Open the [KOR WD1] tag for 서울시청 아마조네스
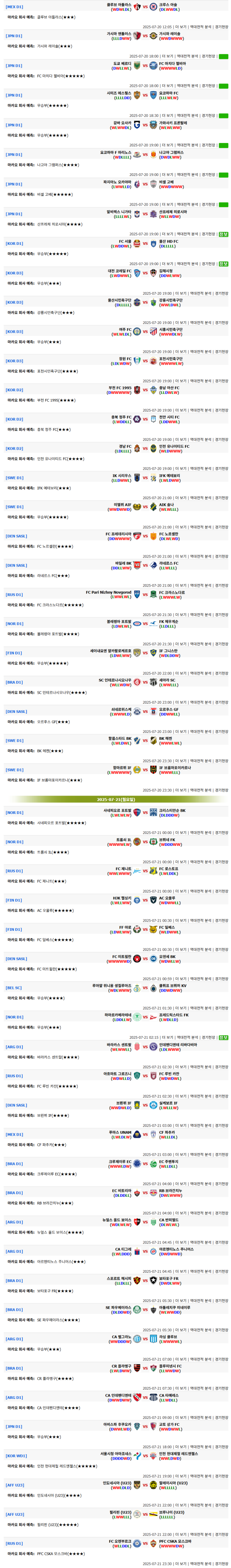 tap(17, 1456)
